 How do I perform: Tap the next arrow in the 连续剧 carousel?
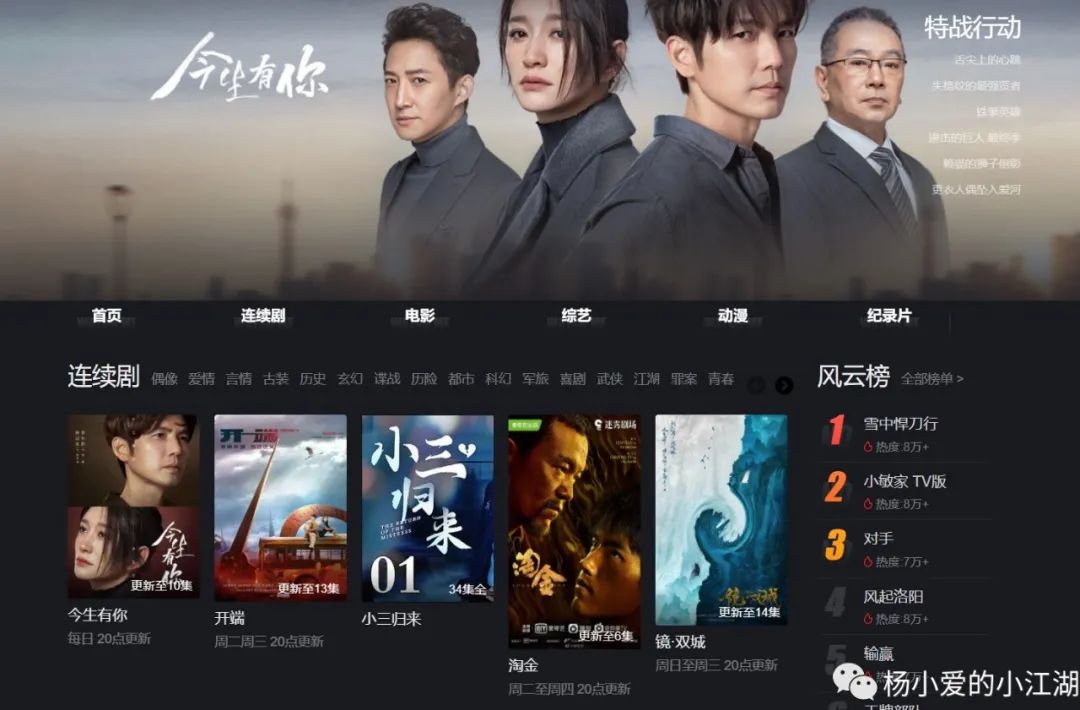pos(784,385)
